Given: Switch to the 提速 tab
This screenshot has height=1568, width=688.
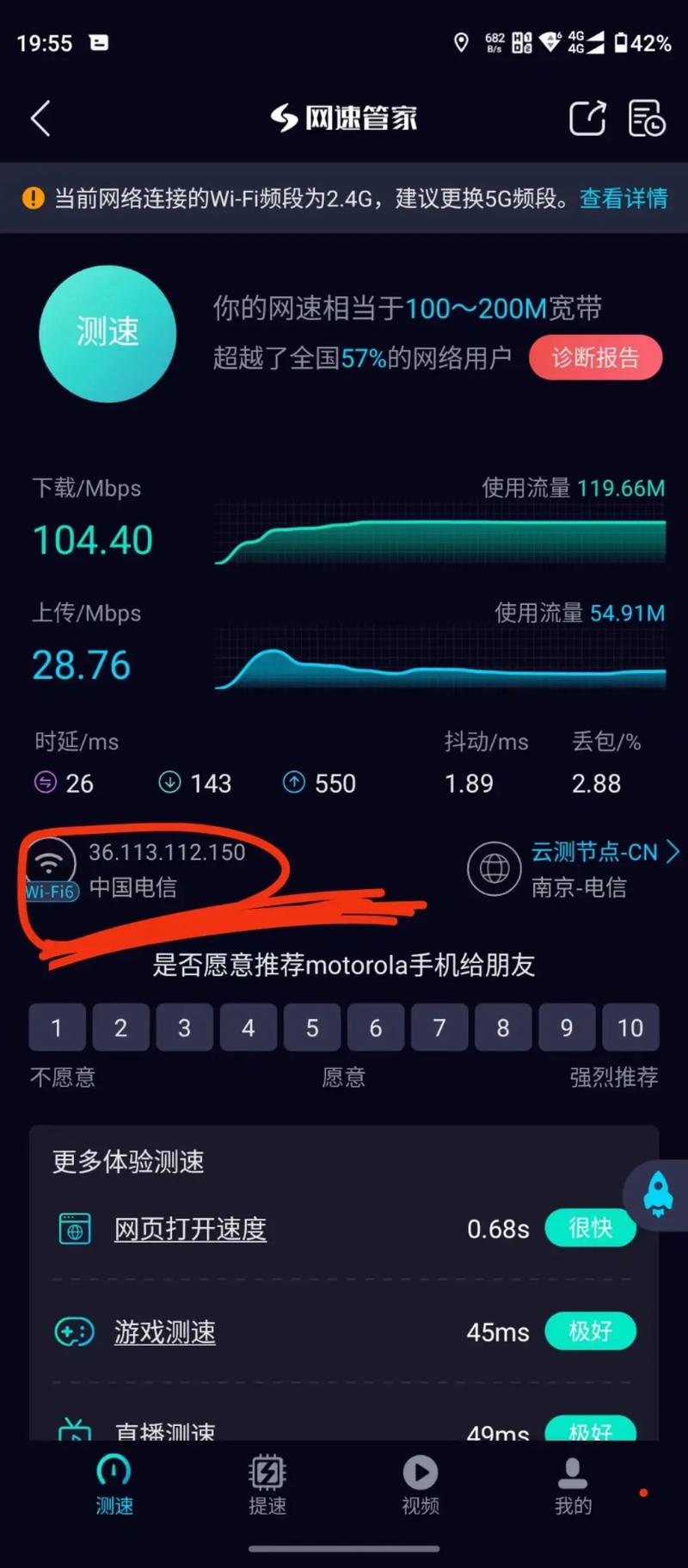Looking at the screenshot, I should [267, 1485].
